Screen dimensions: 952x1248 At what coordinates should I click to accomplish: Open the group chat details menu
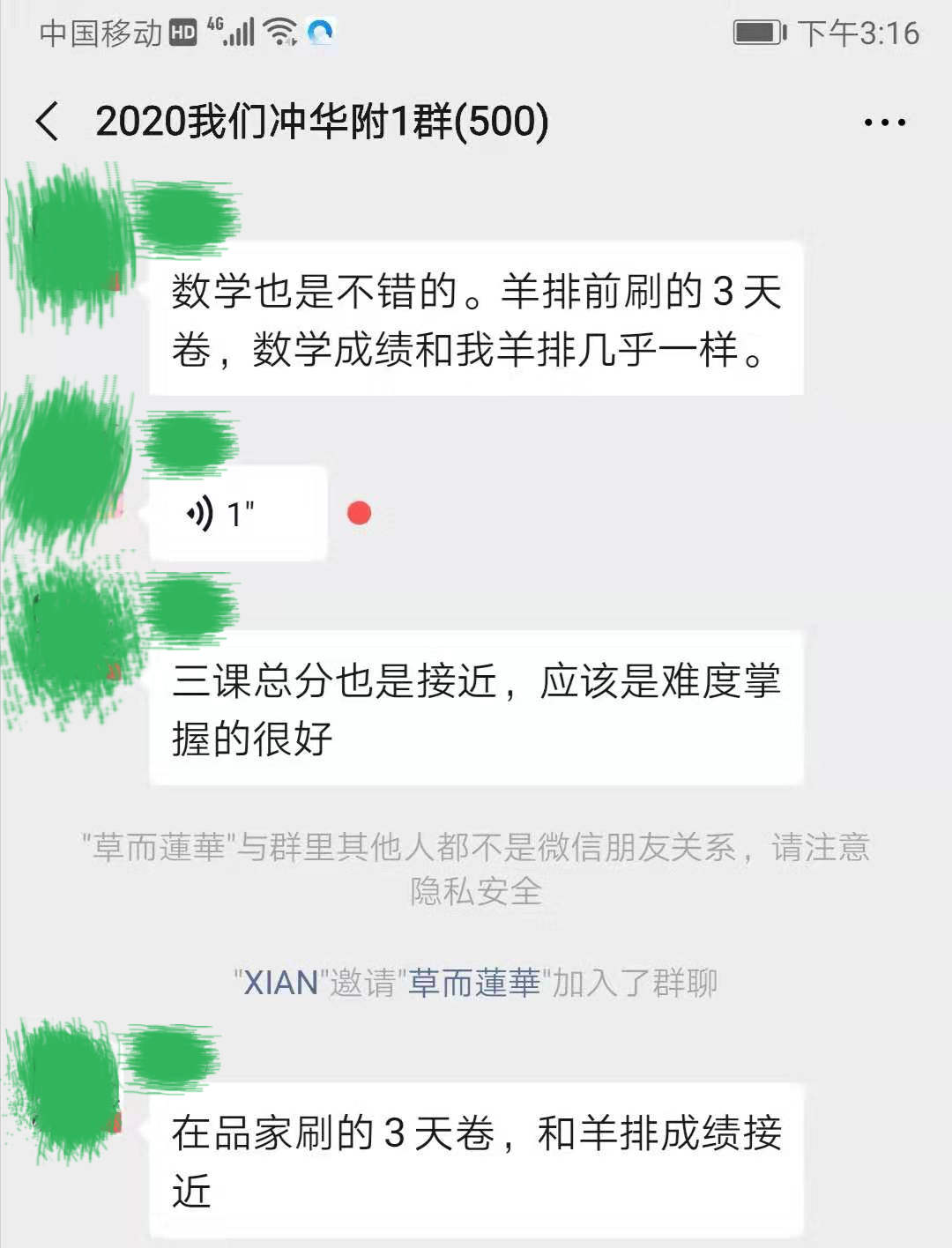click(884, 123)
